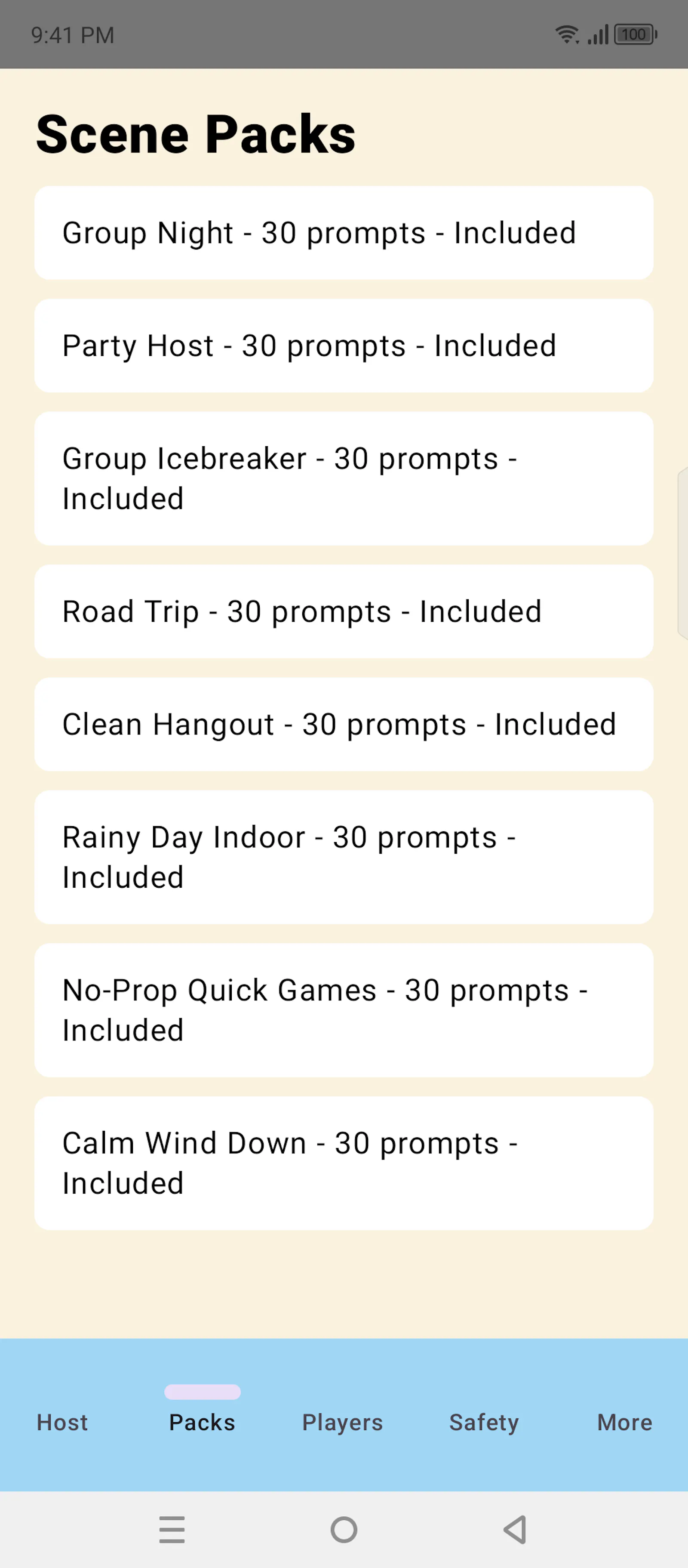Select the Party Host pack
Viewport: 688px width, 1568px height.
coord(344,345)
